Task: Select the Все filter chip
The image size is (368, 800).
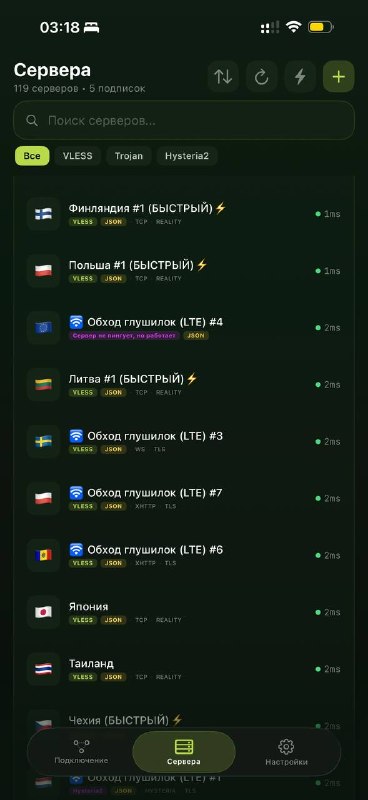Action: coord(32,156)
